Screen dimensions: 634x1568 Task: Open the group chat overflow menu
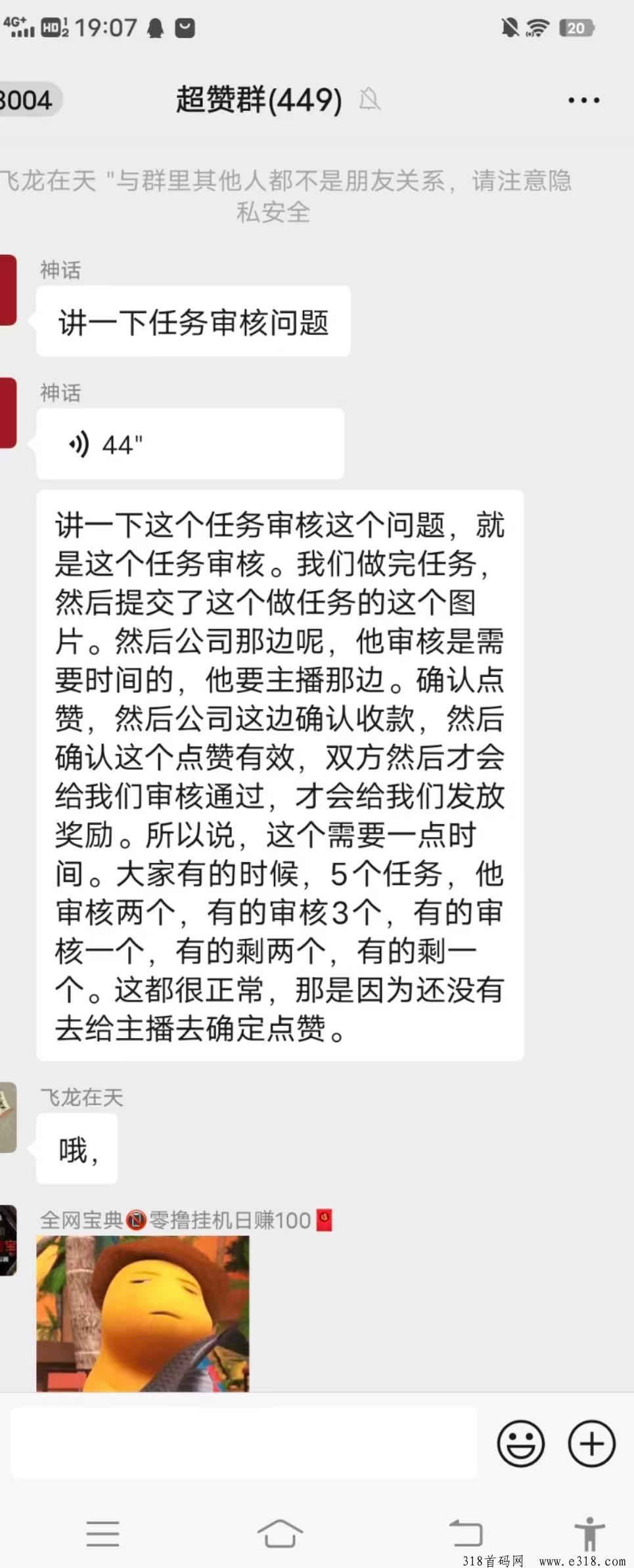coord(583,100)
